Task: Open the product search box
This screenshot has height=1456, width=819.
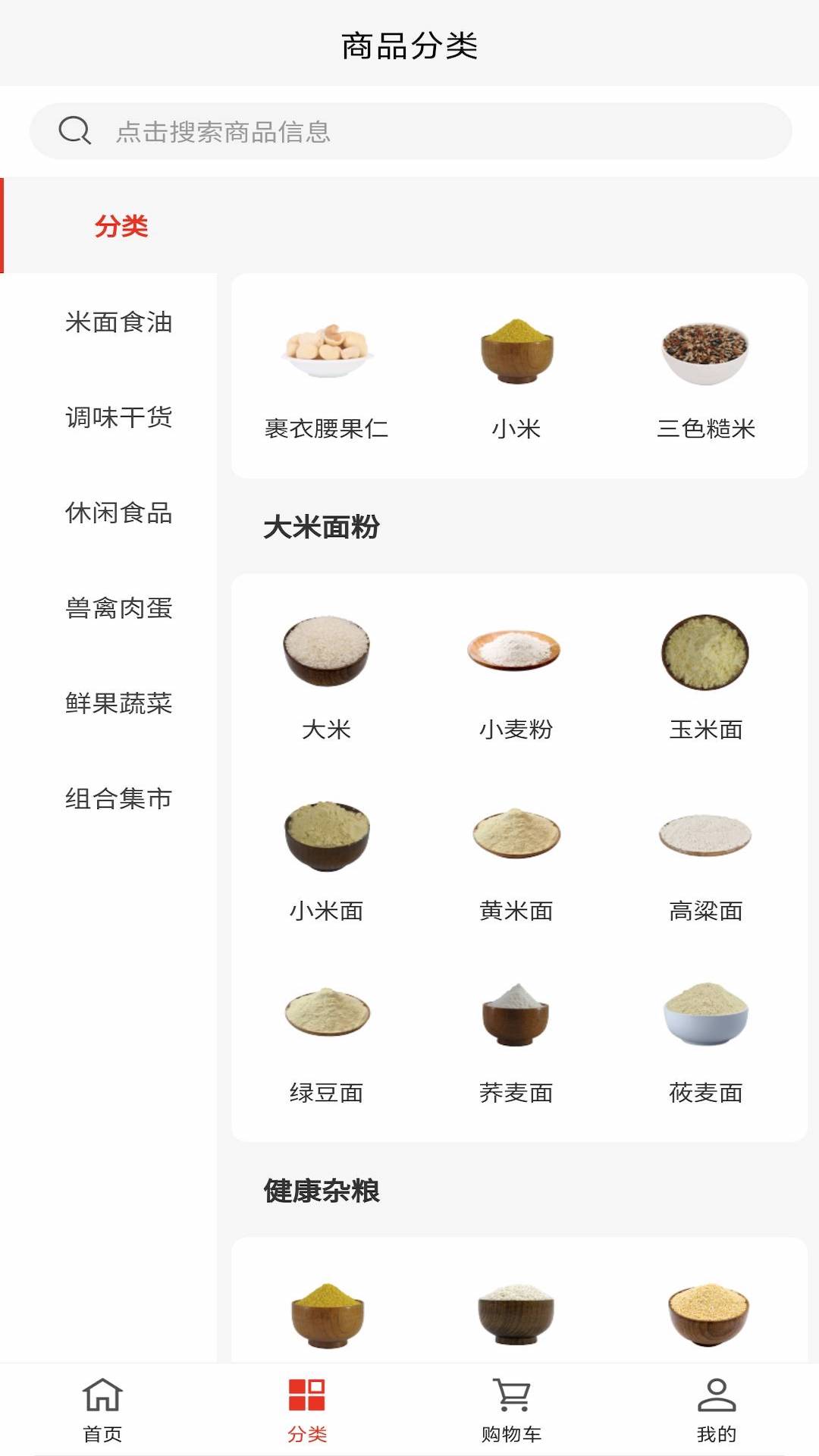Action: point(409,131)
